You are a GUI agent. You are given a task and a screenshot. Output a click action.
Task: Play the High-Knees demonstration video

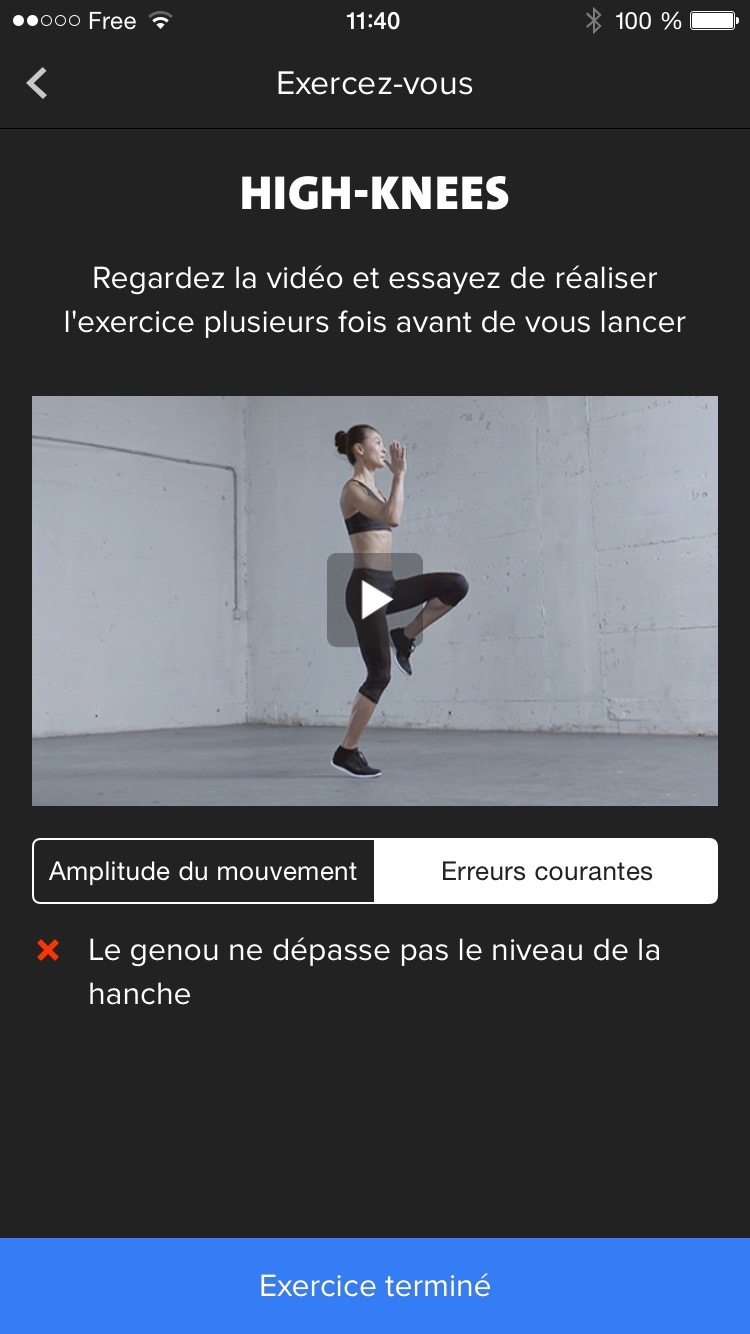(375, 600)
